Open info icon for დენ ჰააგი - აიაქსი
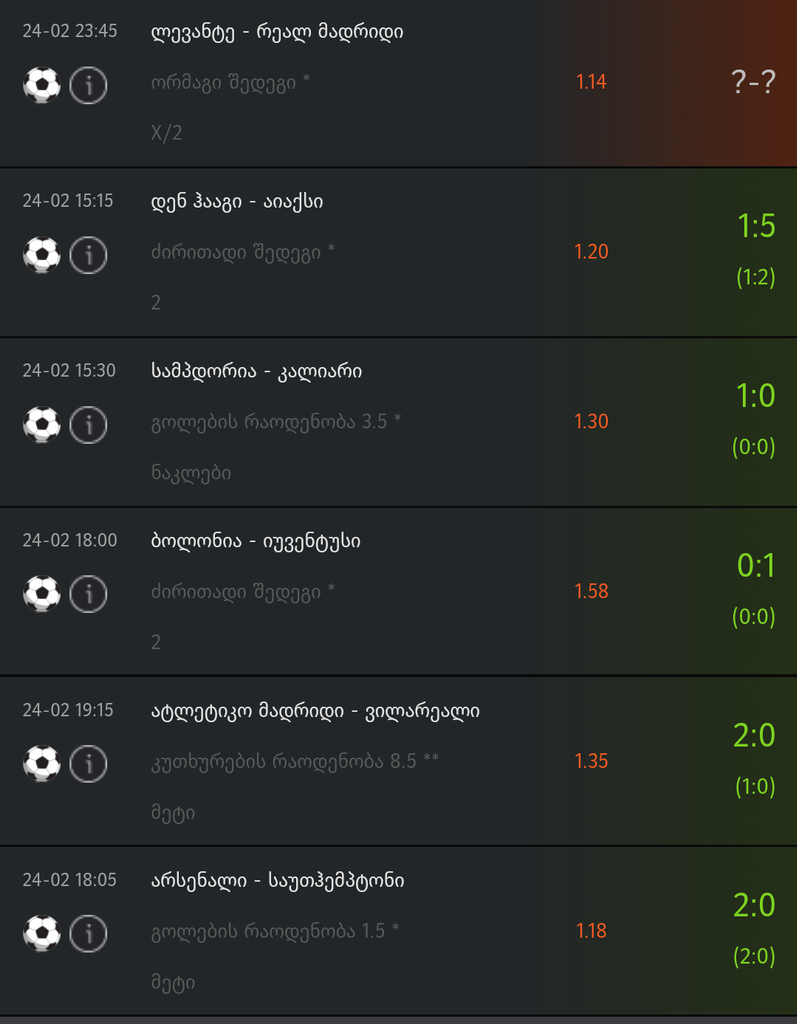 [89, 255]
